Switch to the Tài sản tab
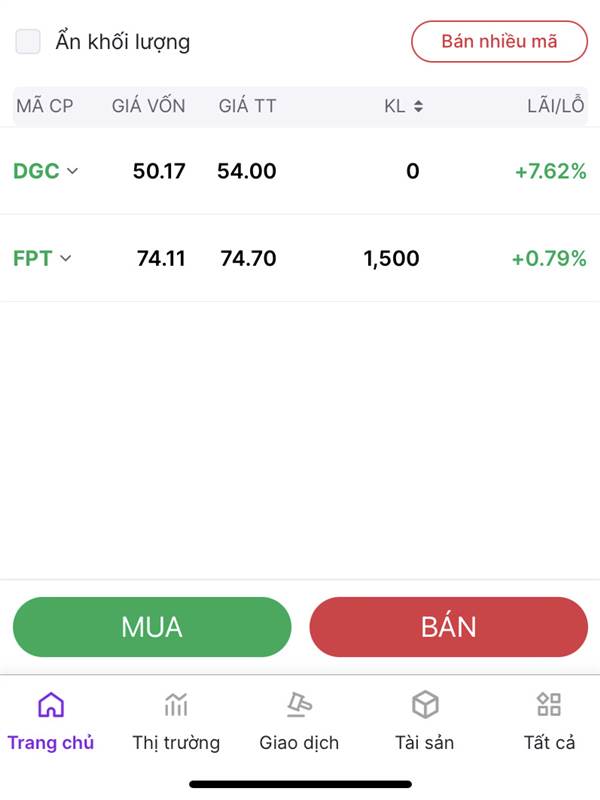This screenshot has width=600, height=800. coord(425,722)
